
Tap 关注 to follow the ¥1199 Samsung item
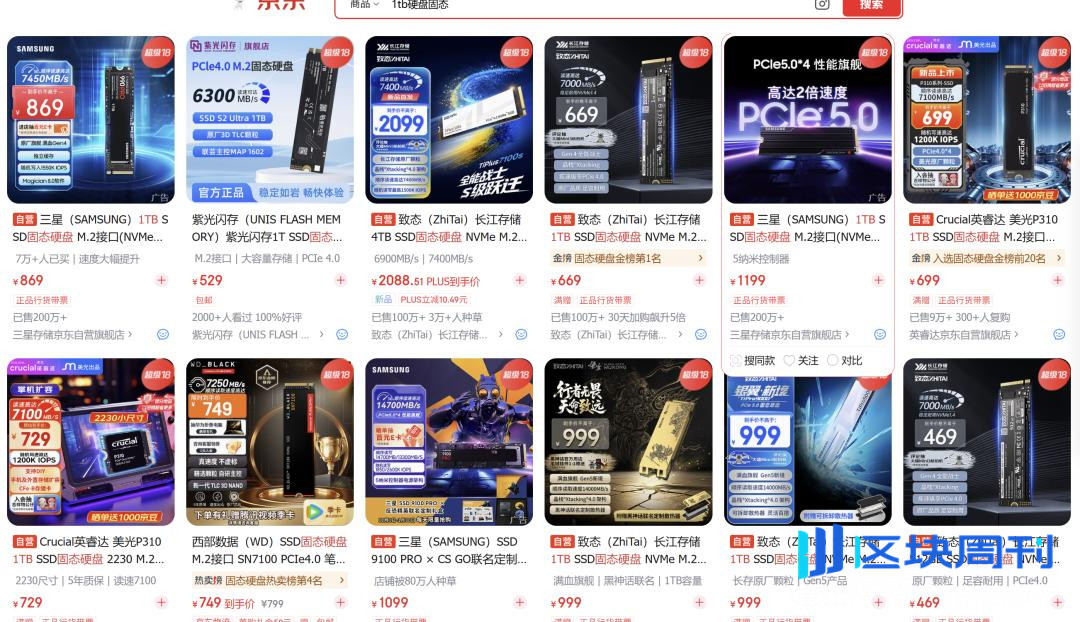tap(801, 360)
